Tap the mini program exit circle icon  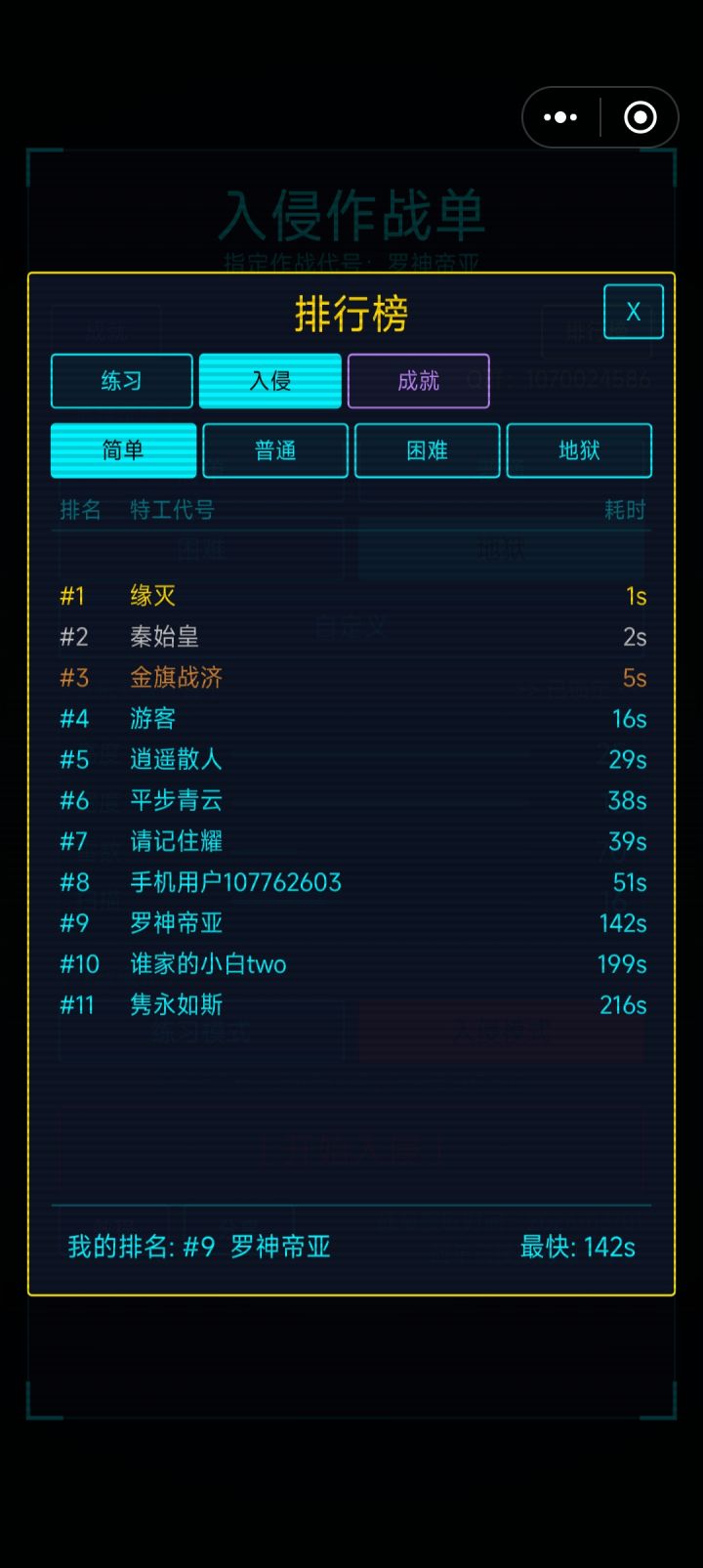tap(641, 117)
